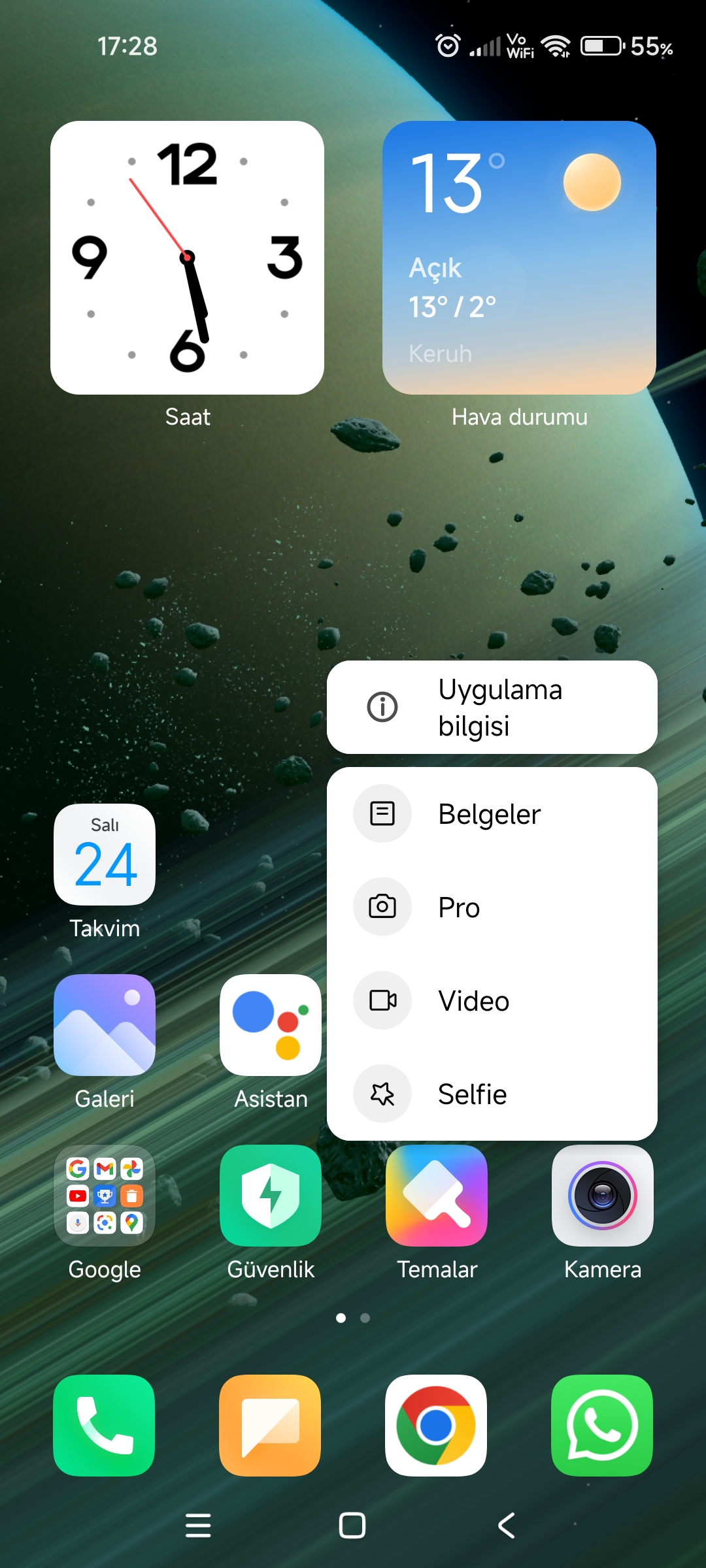
Task: Open the Takvim calendar app
Action: (x=105, y=855)
